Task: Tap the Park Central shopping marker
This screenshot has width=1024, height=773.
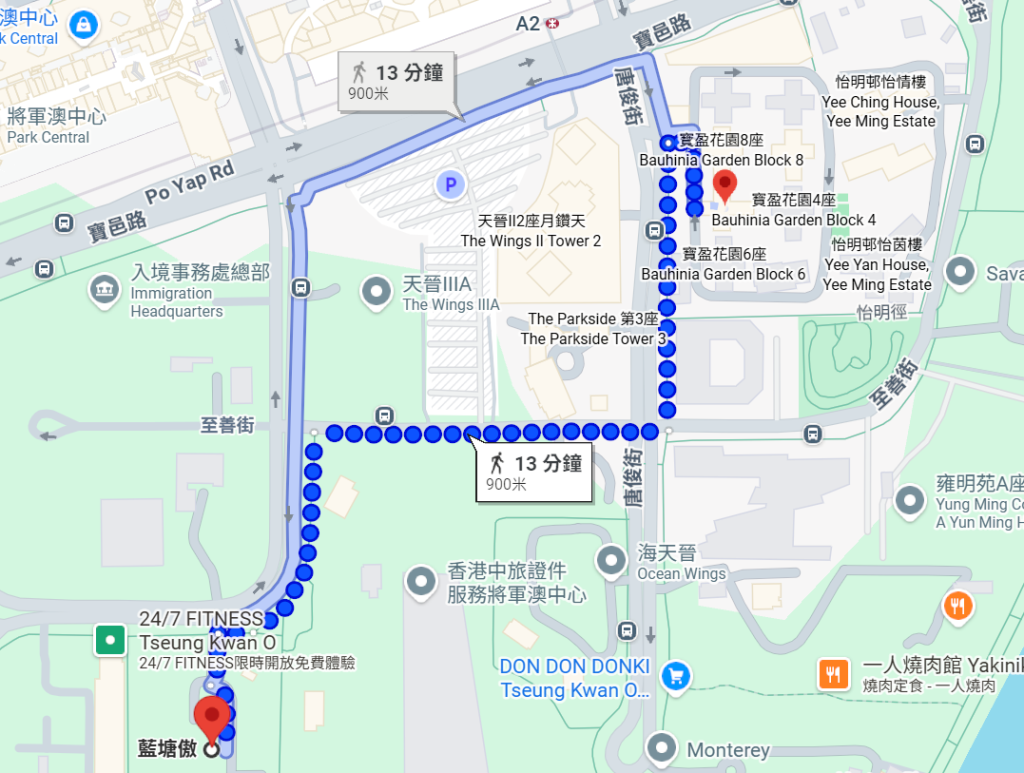Action: tap(83, 26)
